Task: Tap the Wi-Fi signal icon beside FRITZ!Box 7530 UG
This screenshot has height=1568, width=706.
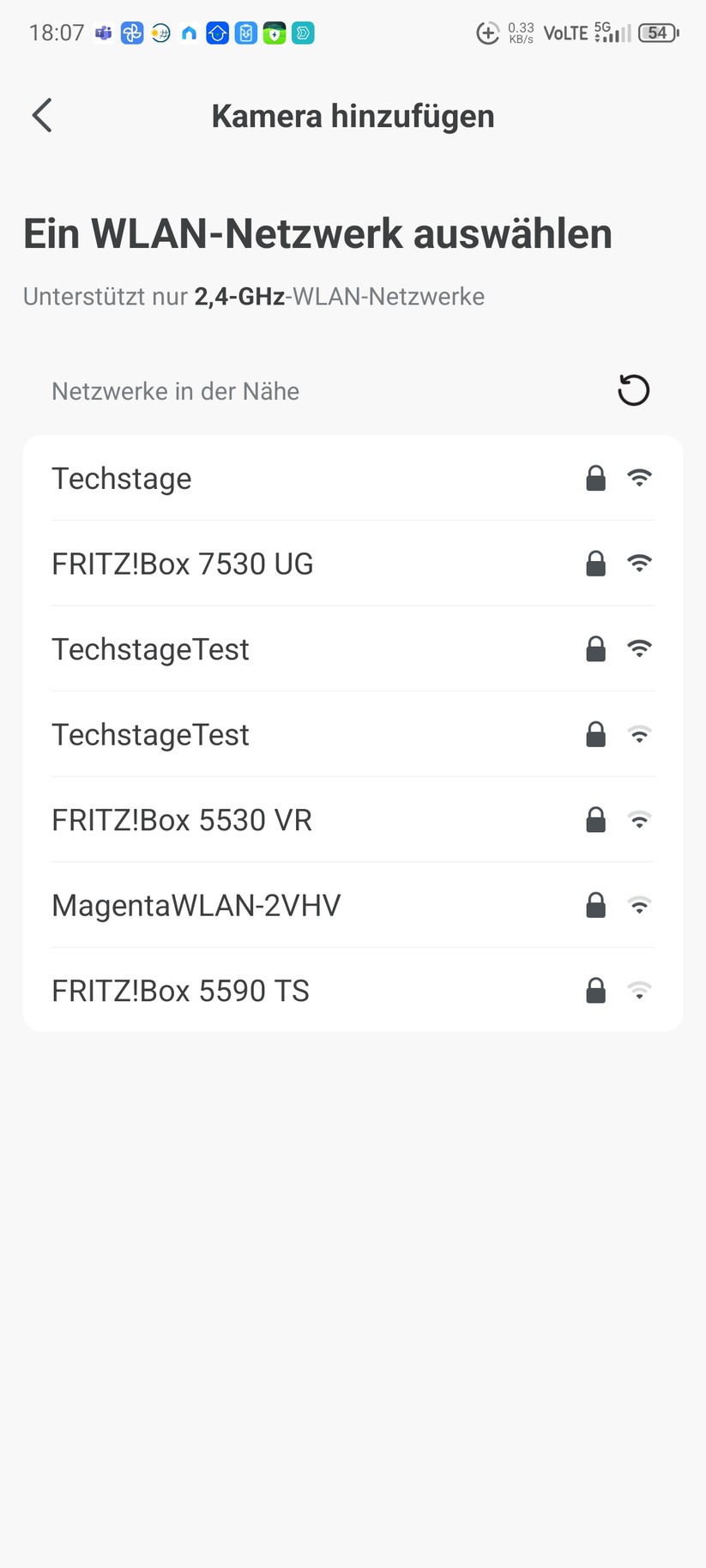Action: point(640,564)
